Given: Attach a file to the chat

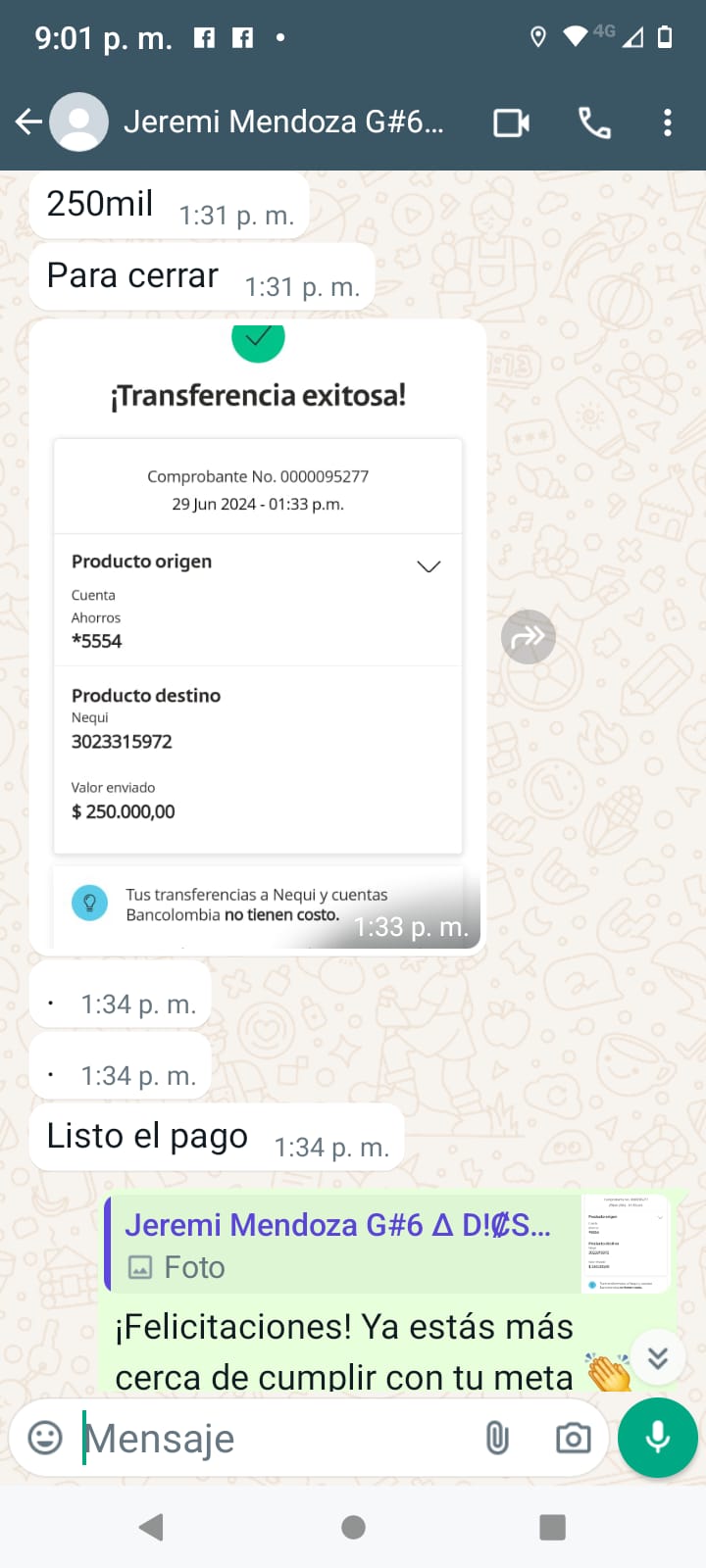Looking at the screenshot, I should click(497, 1439).
